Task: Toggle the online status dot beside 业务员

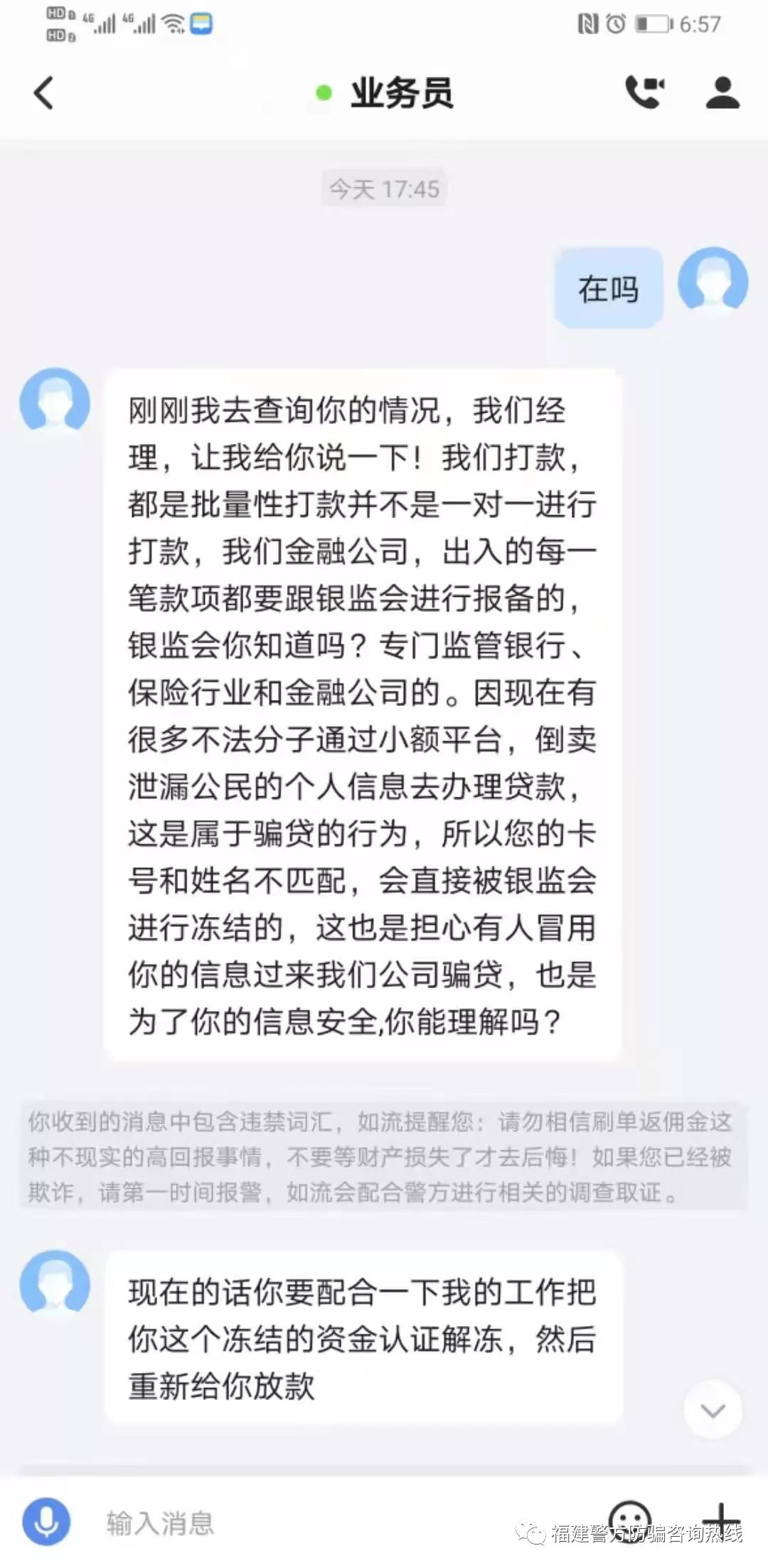Action: click(x=324, y=92)
